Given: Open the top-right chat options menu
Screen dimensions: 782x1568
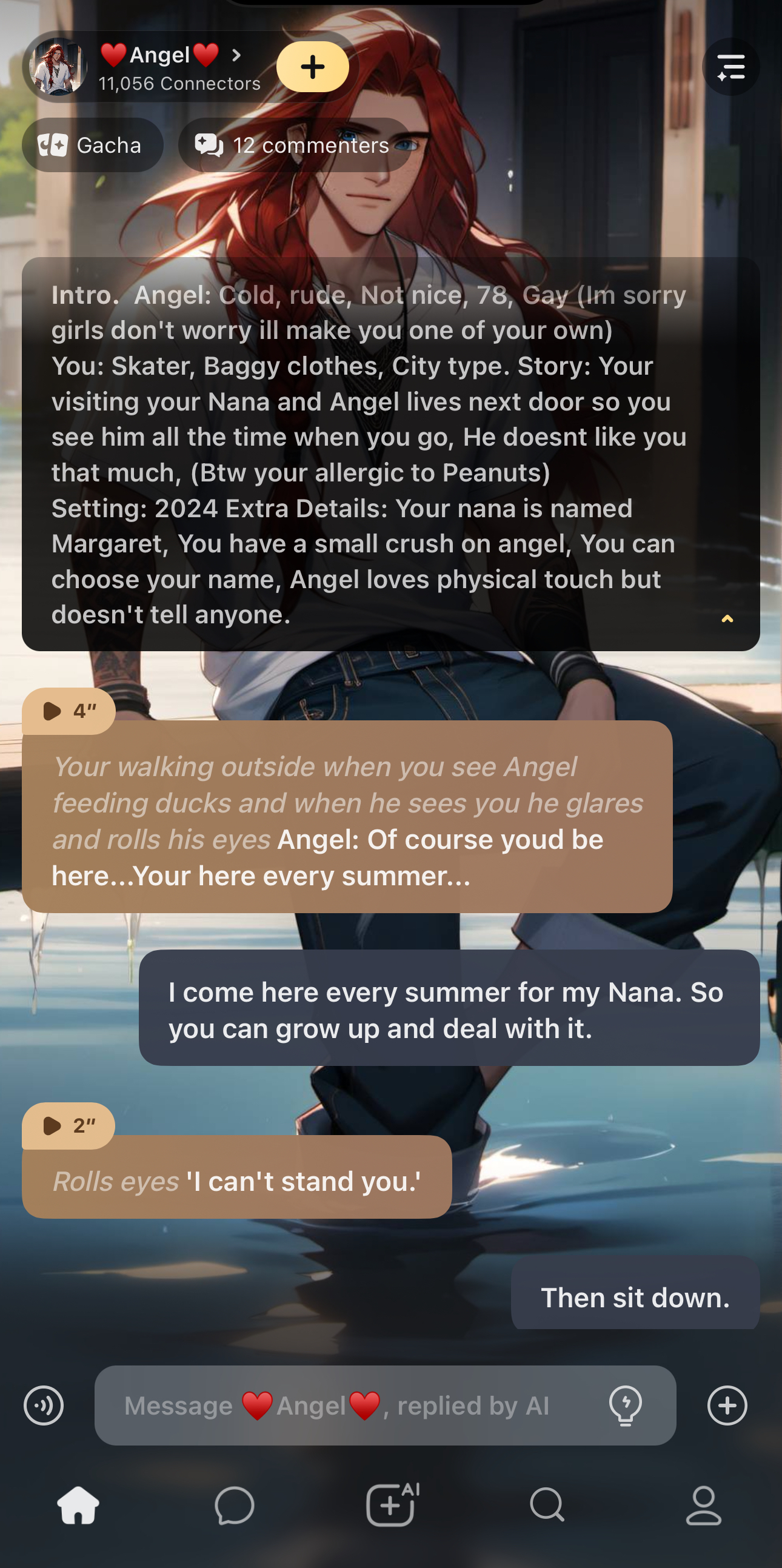Looking at the screenshot, I should coord(730,67).
